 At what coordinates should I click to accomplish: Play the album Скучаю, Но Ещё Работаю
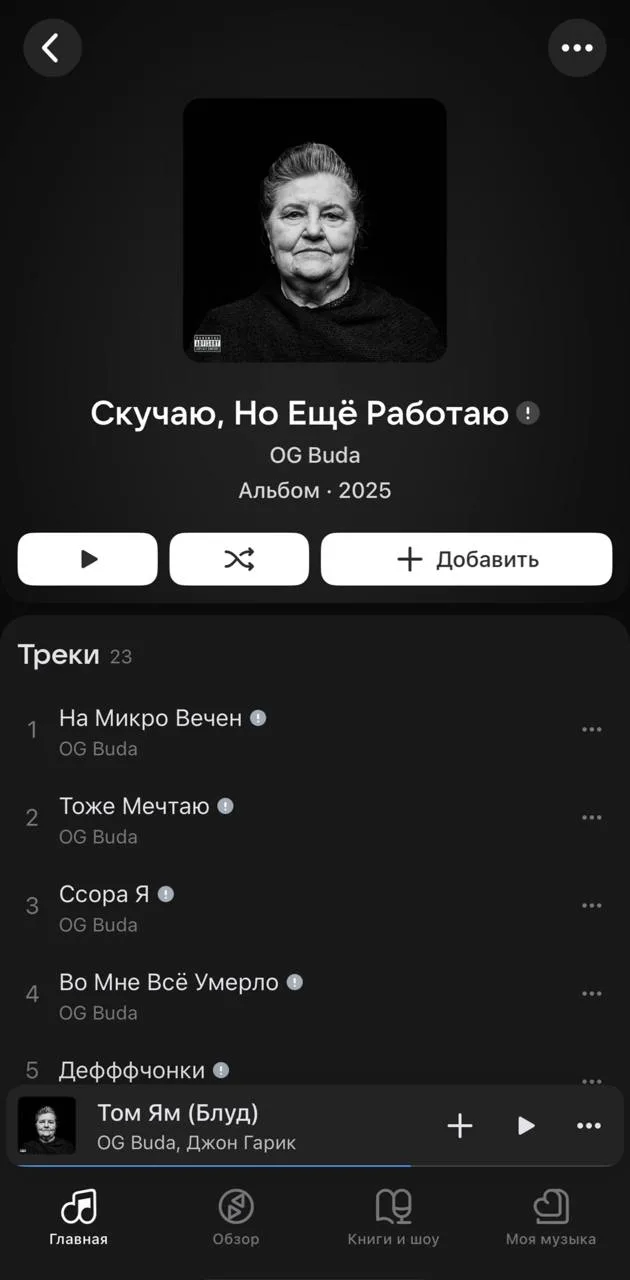(x=88, y=559)
